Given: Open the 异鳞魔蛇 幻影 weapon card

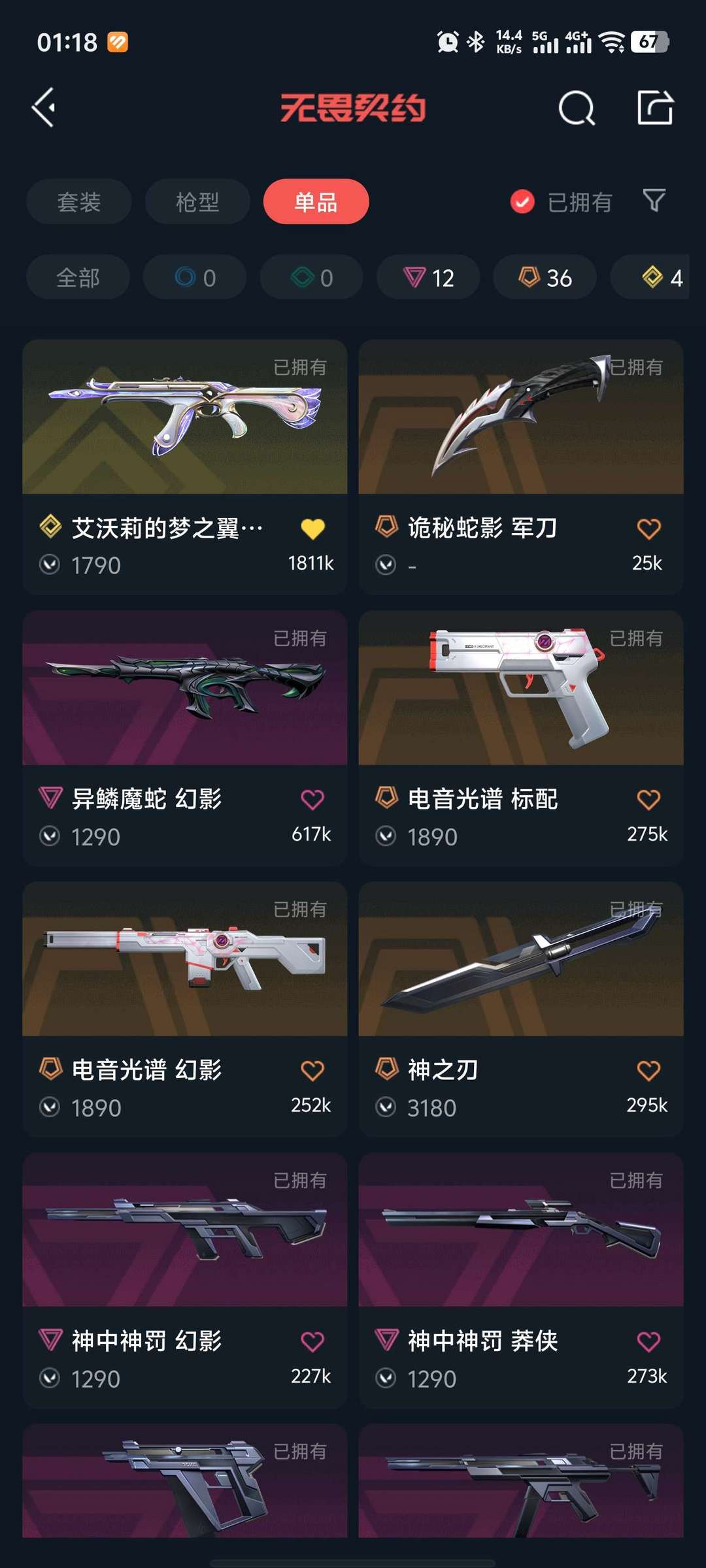Looking at the screenshot, I should click(184, 702).
